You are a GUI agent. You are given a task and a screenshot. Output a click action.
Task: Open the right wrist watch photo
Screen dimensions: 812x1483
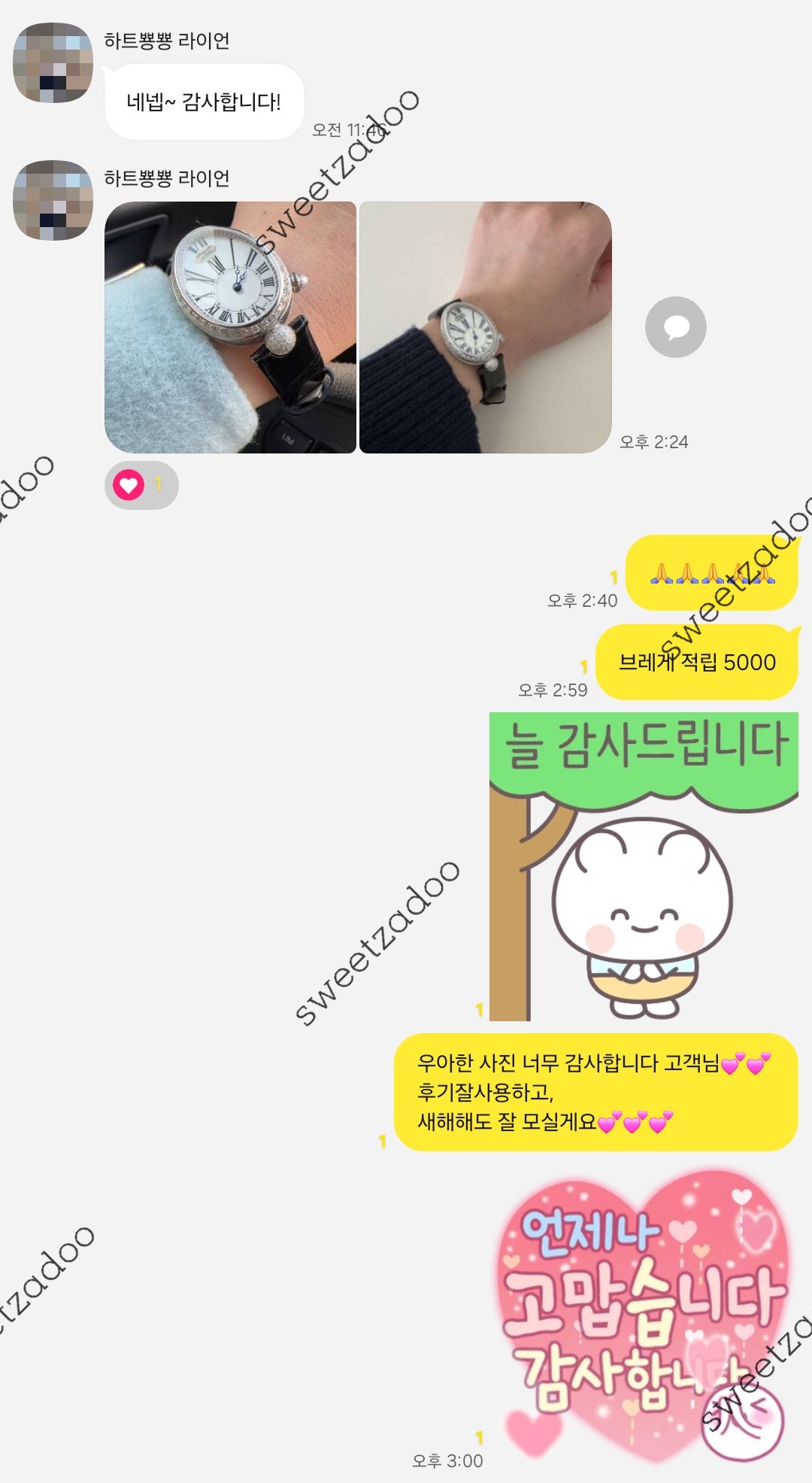[486, 328]
